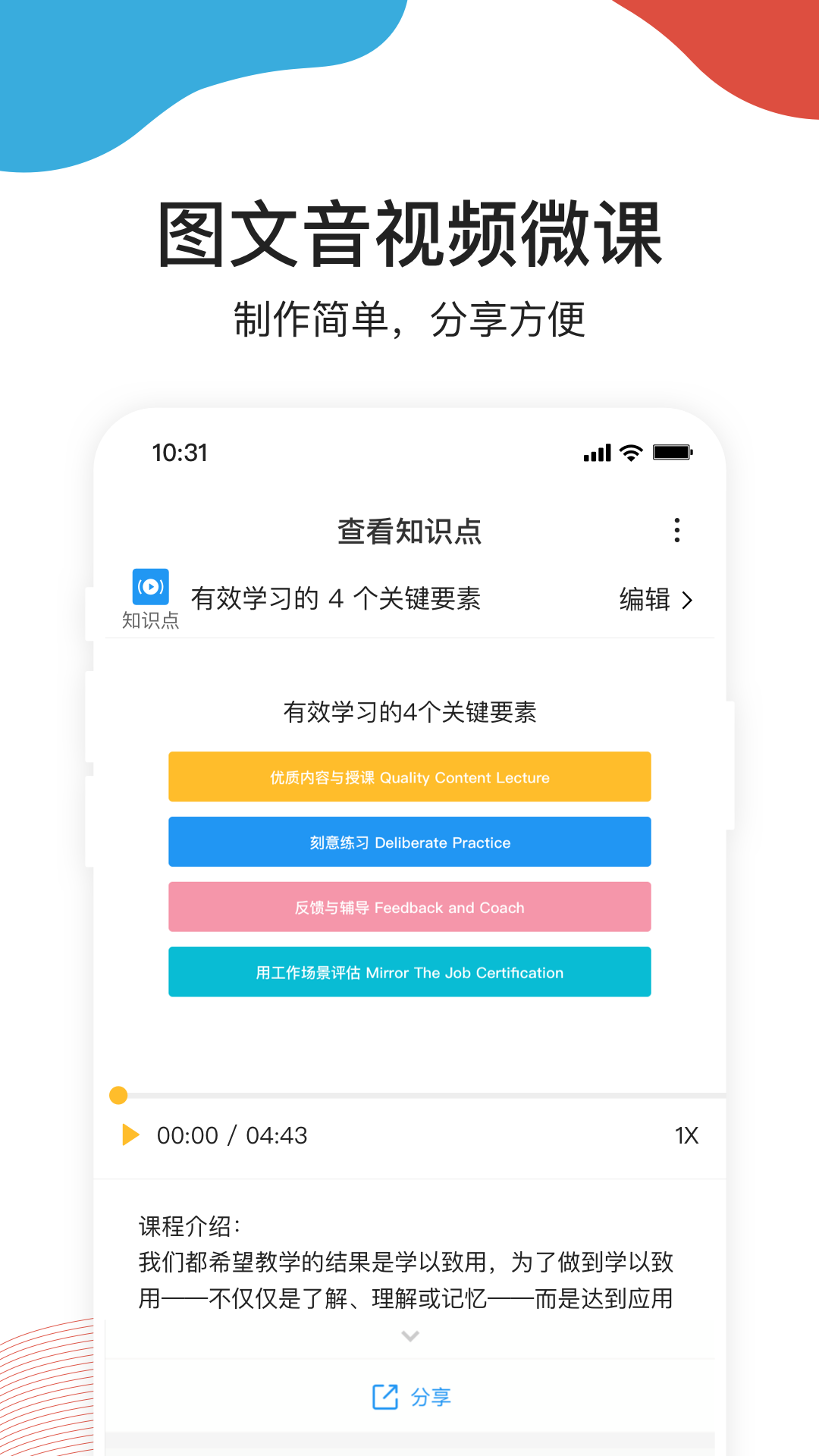Tap the cellular signal bars icon
The height and width of the screenshot is (1456, 819).
pos(596,451)
